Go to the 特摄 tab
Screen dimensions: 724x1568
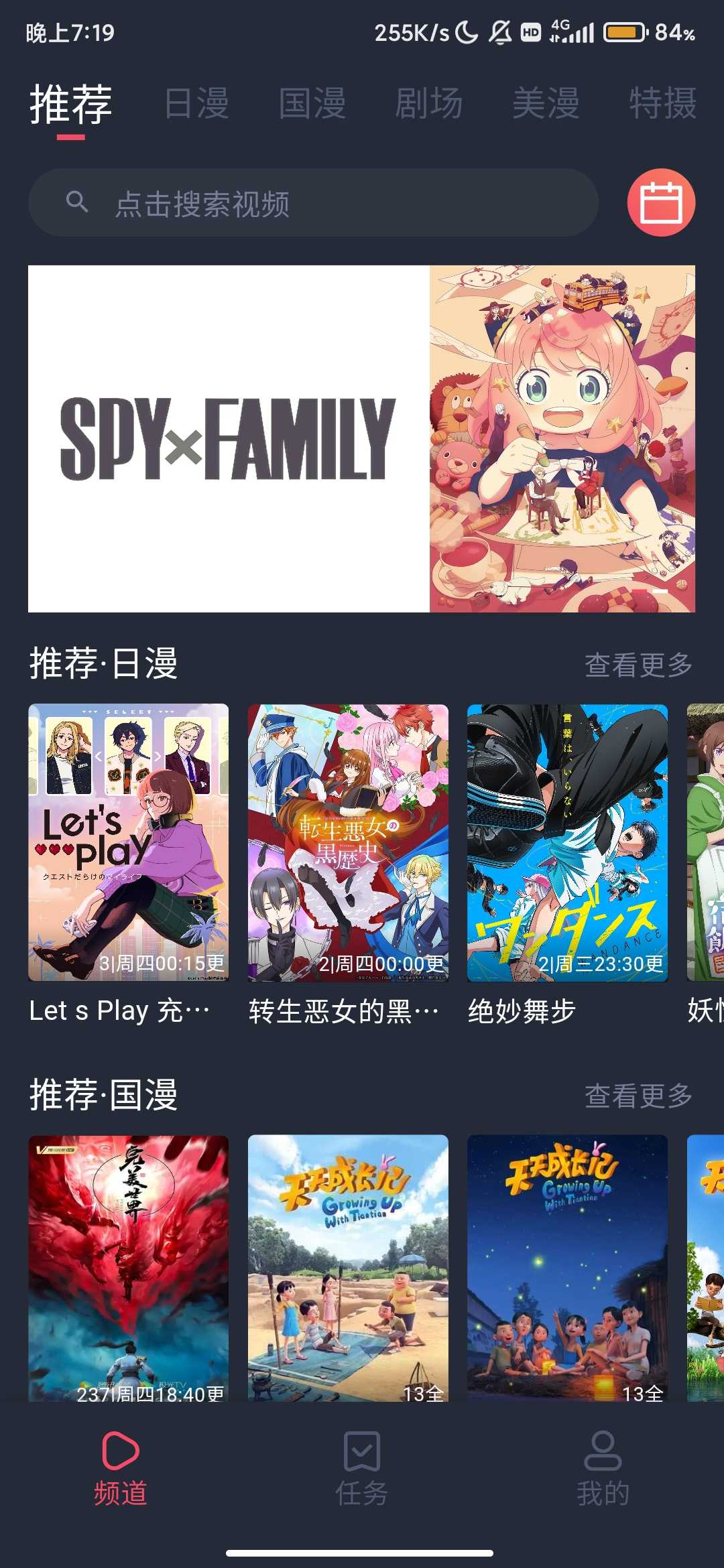tap(662, 104)
